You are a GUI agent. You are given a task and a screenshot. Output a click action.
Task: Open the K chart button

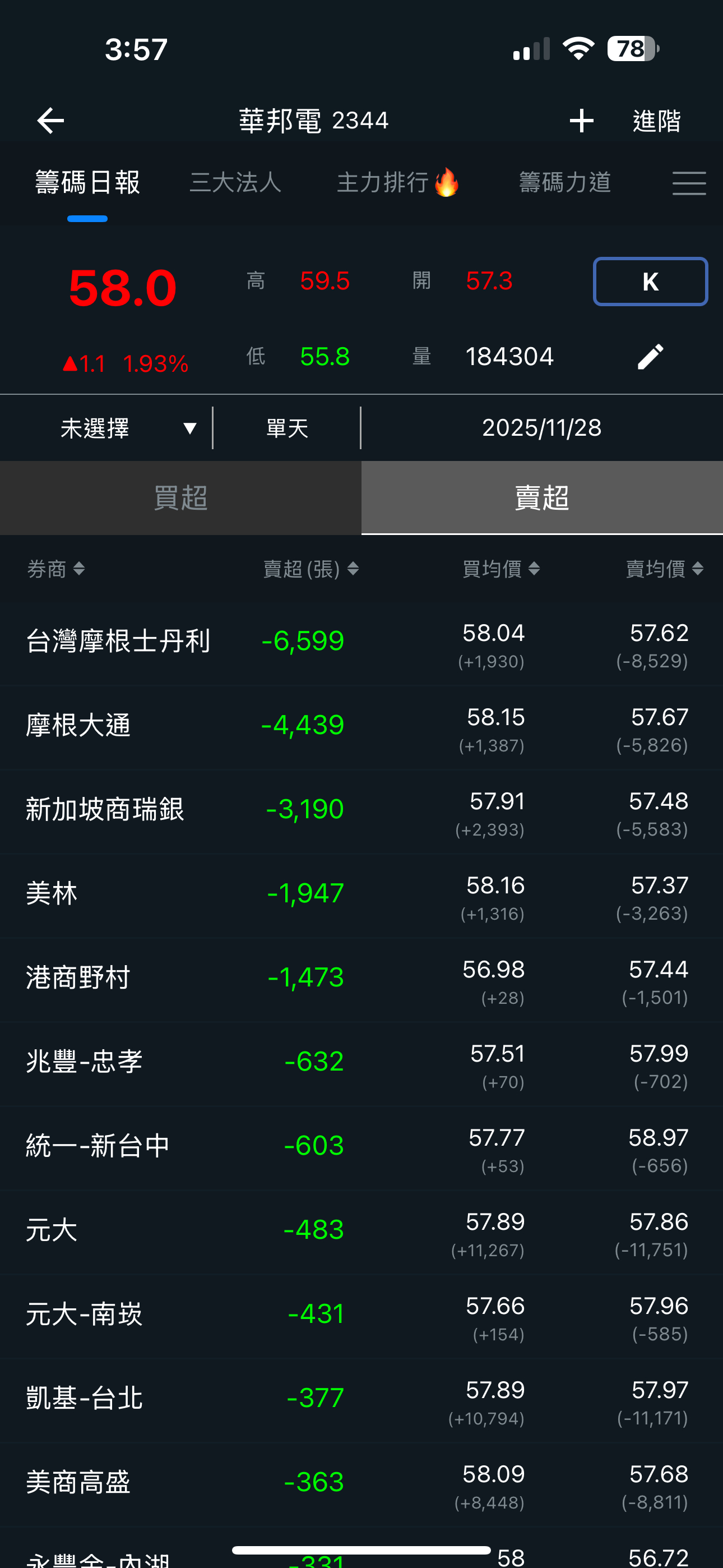650,281
